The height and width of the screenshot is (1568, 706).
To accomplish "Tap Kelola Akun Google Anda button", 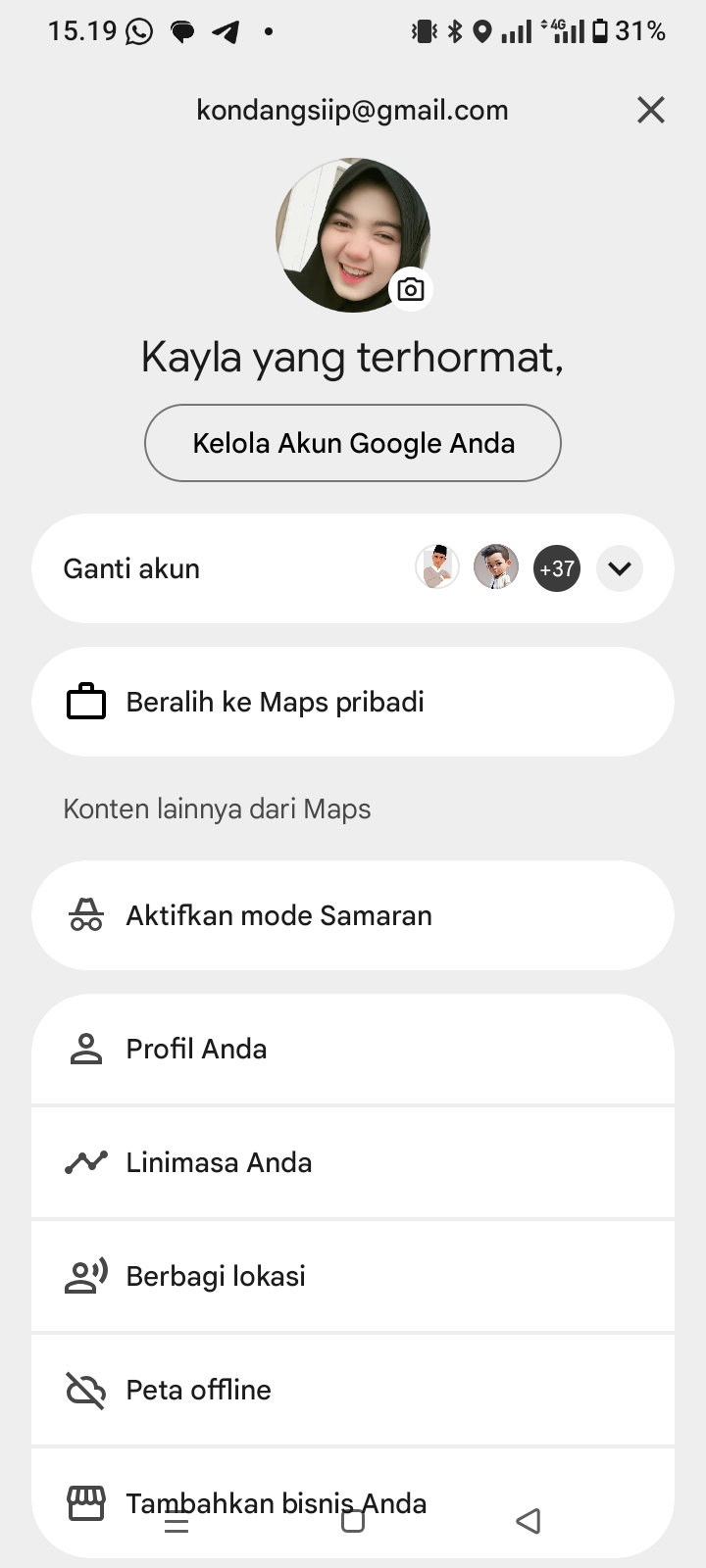I will pos(353,443).
